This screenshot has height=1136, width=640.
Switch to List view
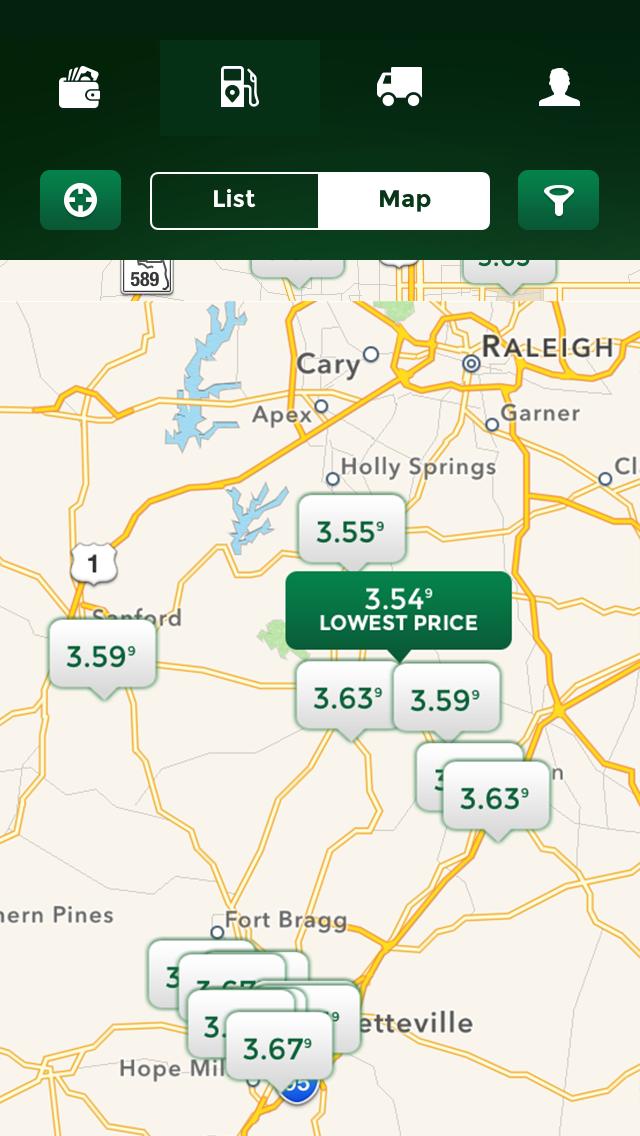pyautogui.click(x=234, y=200)
